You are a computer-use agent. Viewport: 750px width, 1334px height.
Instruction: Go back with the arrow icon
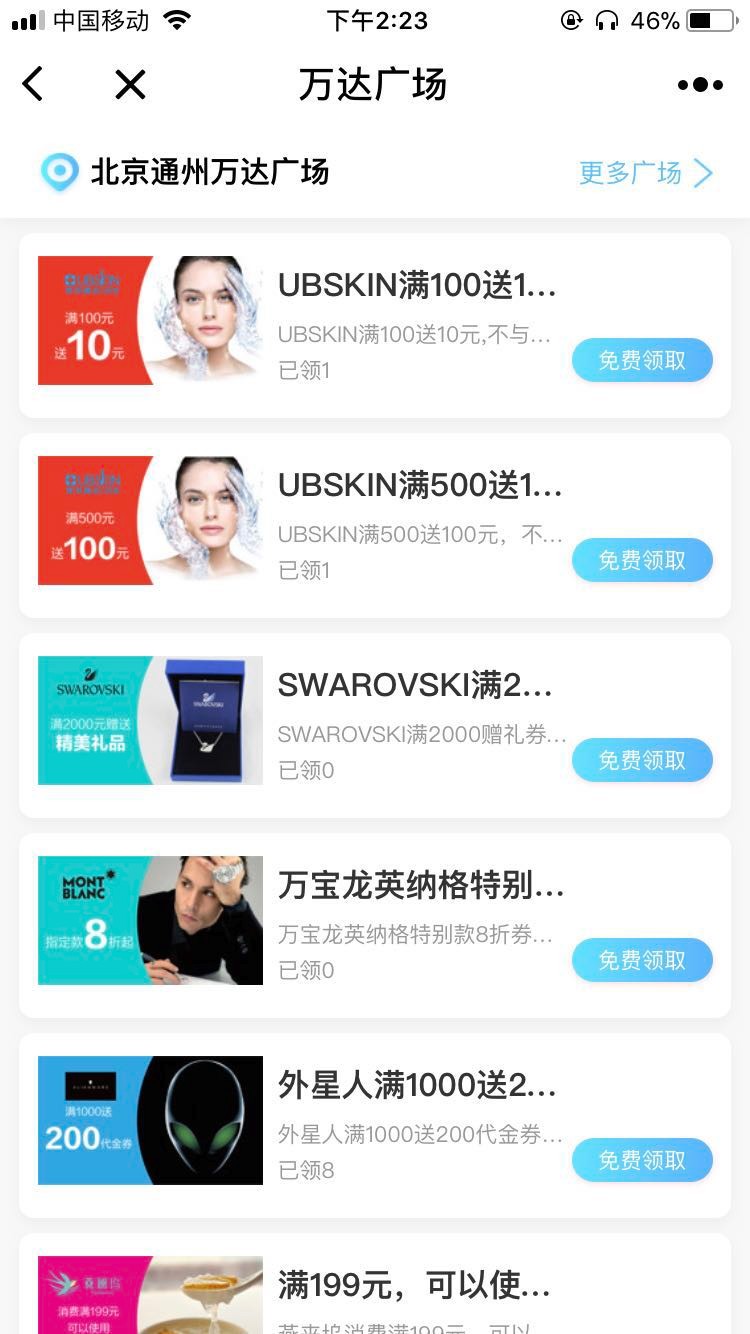click(33, 85)
